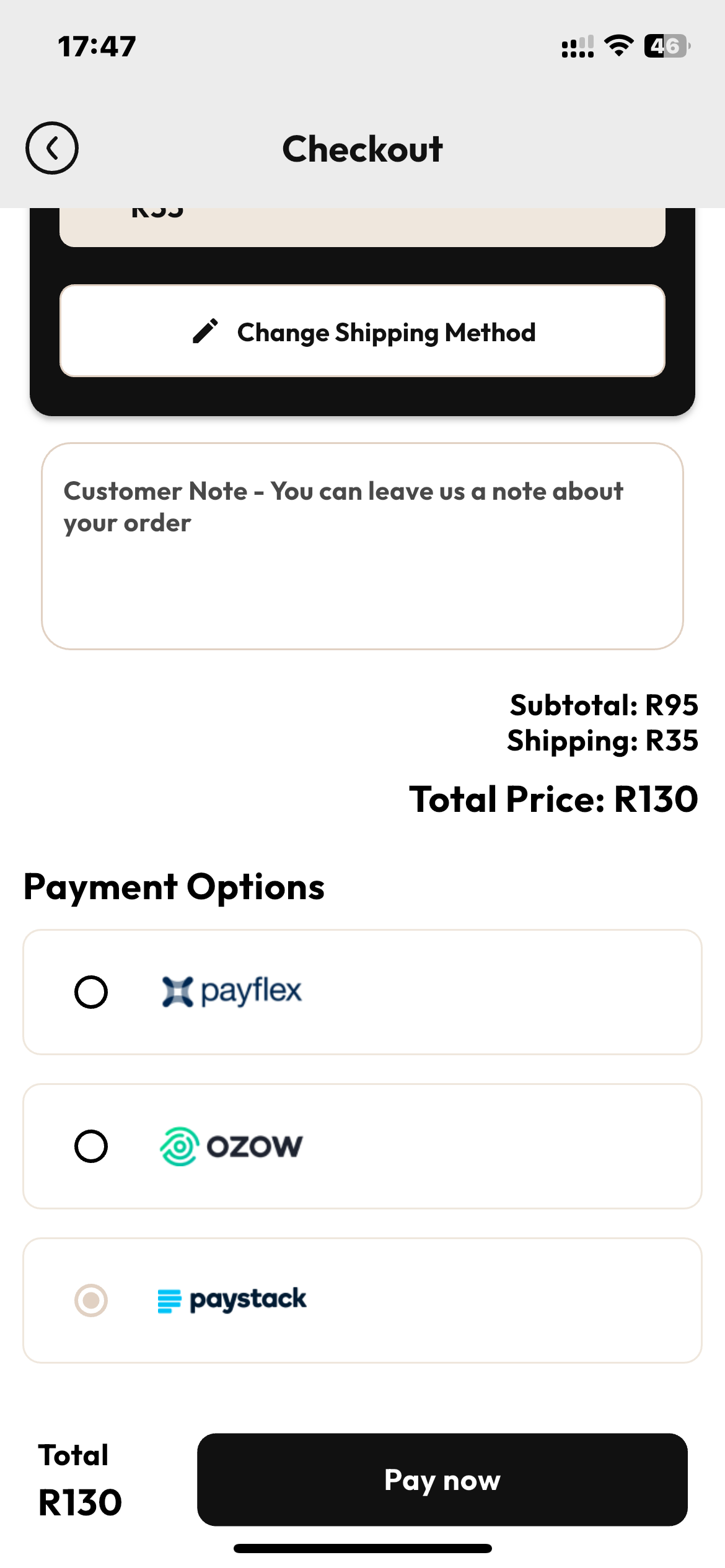Choose Ozow as payment option
The height and width of the screenshot is (1568, 725).
pyautogui.click(x=362, y=1146)
